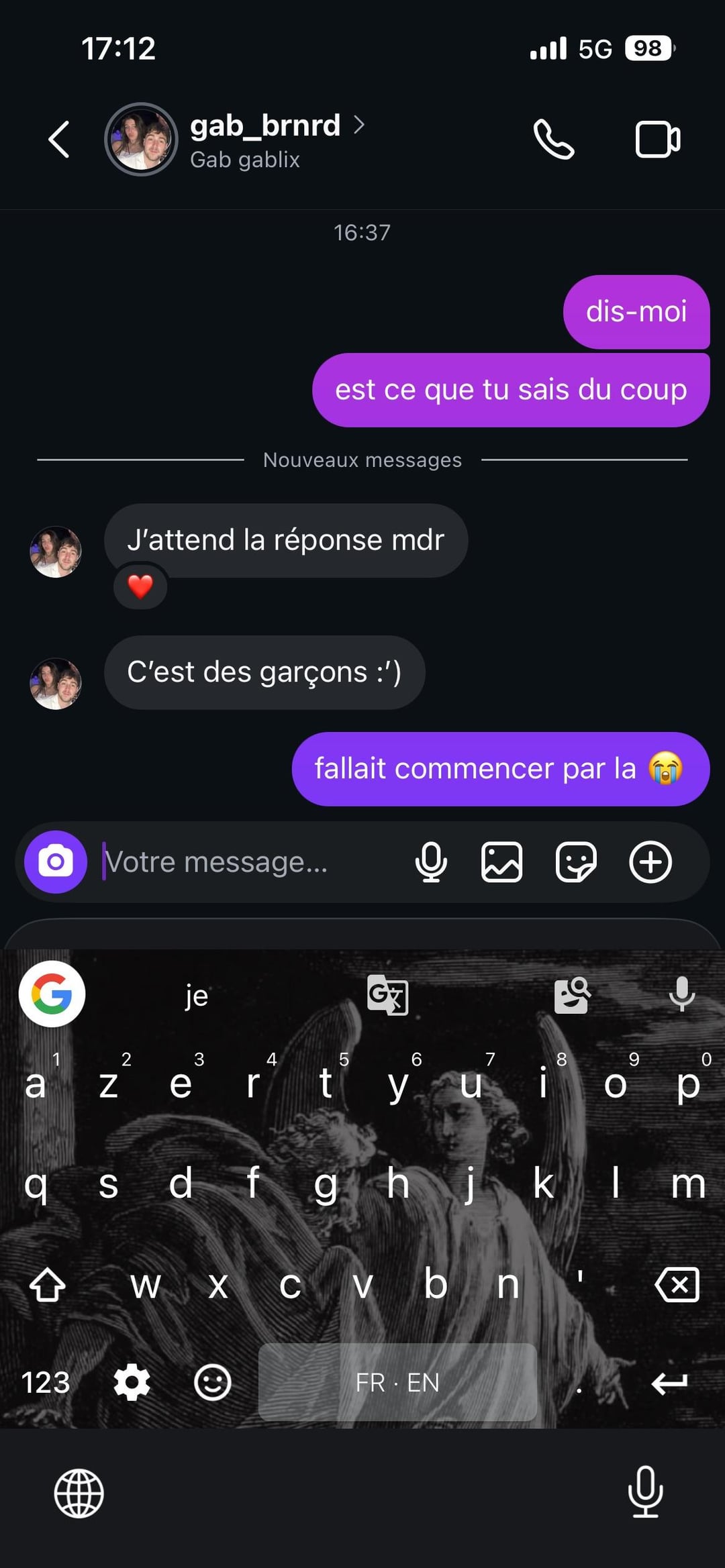Tap the backspace key

(677, 1285)
